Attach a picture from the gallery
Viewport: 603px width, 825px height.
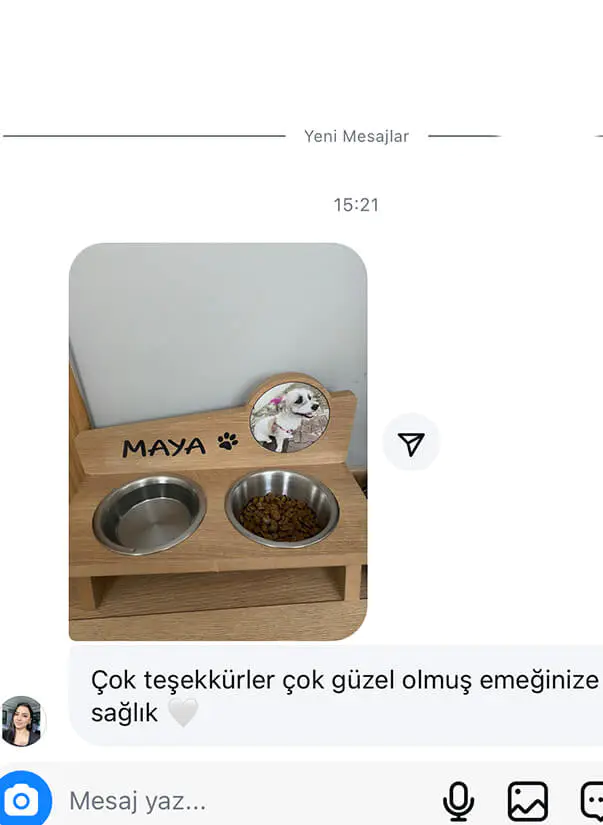coord(527,801)
